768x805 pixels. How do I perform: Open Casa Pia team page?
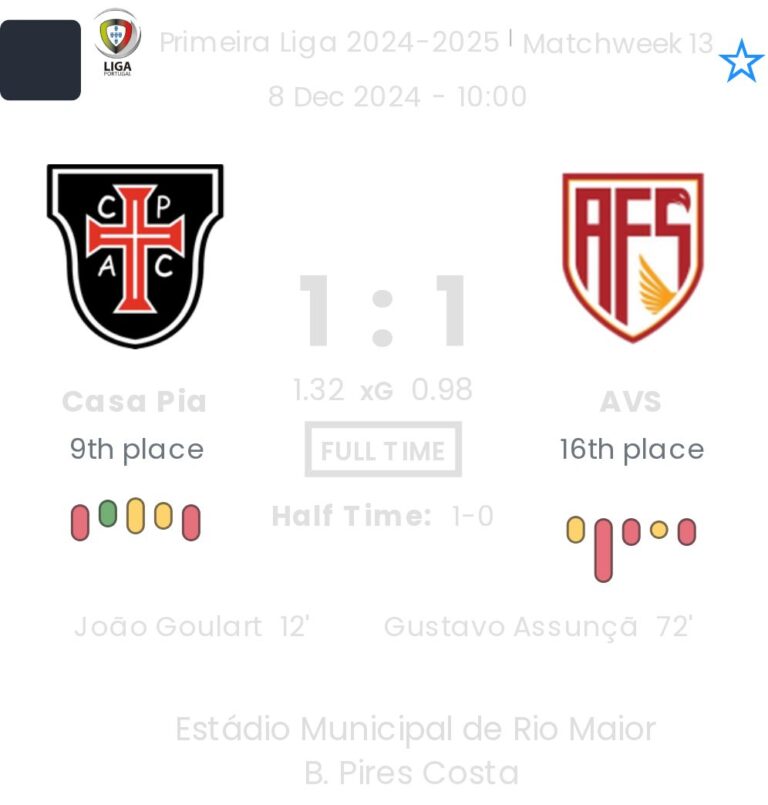pyautogui.click(x=135, y=256)
